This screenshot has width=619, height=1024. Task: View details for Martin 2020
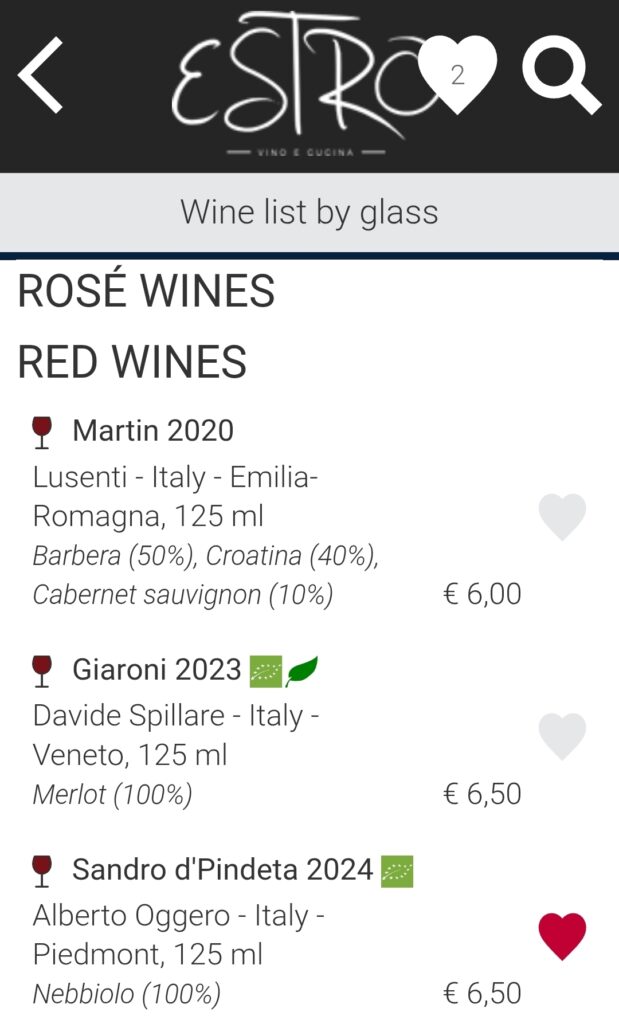pyautogui.click(x=153, y=431)
